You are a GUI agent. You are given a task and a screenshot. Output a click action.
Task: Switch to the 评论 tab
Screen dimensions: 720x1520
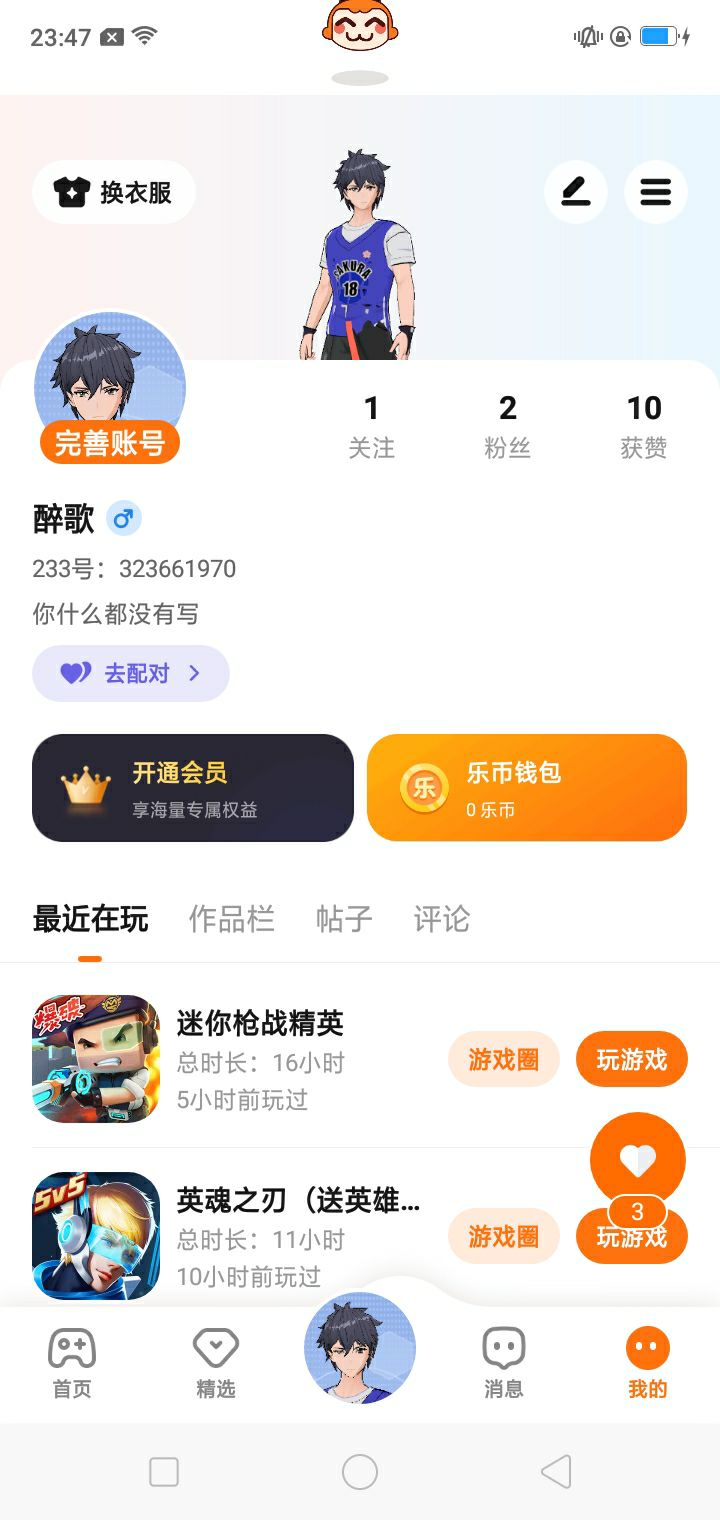click(x=441, y=919)
